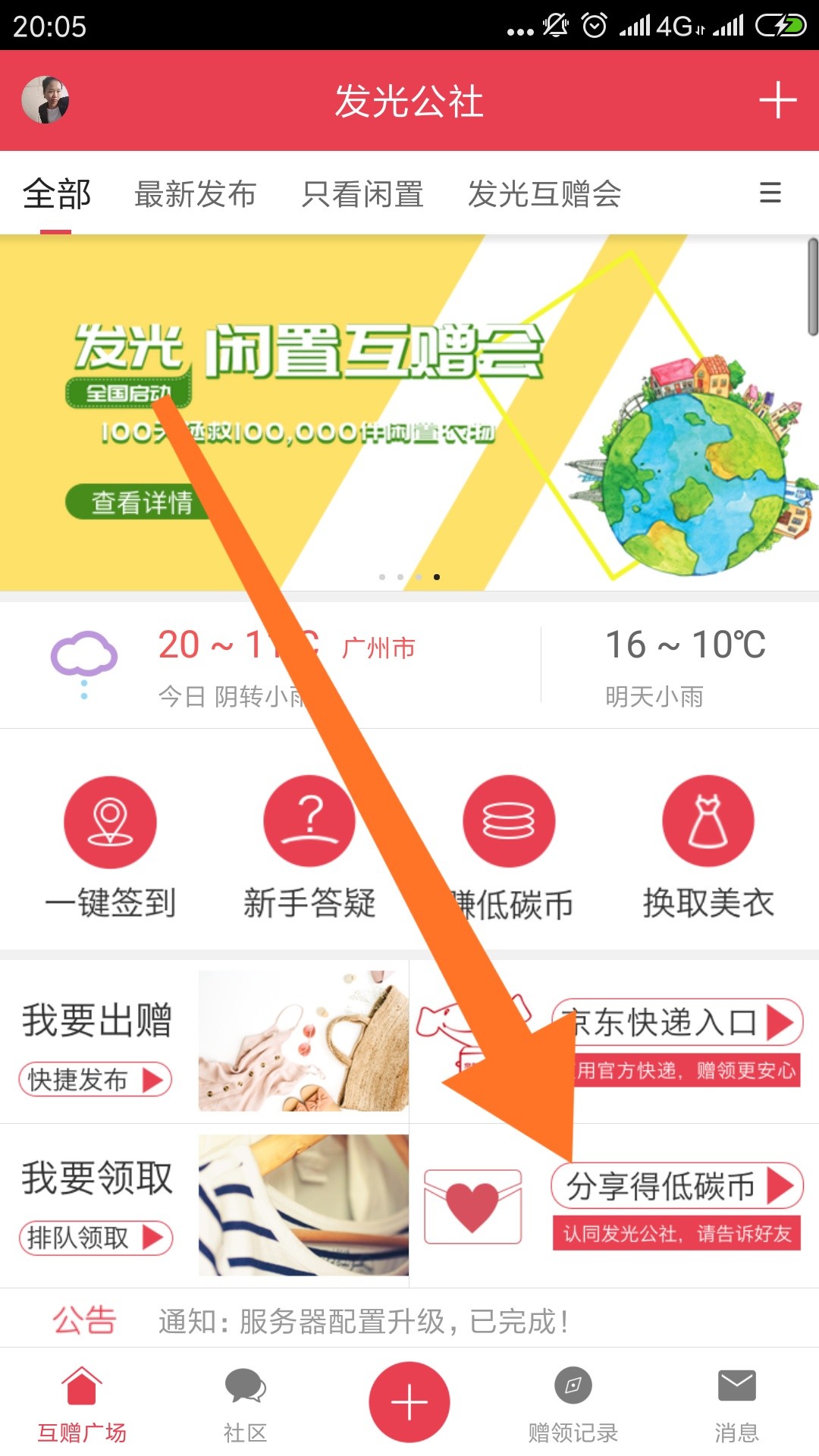Switch to 只看闲置 tab
Image resolution: width=819 pixels, height=1456 pixels.
(x=362, y=194)
